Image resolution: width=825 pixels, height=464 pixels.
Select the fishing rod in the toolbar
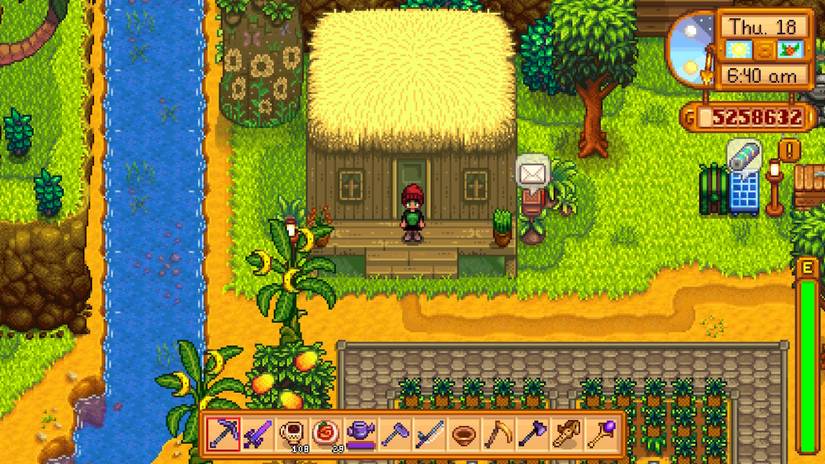coord(428,434)
